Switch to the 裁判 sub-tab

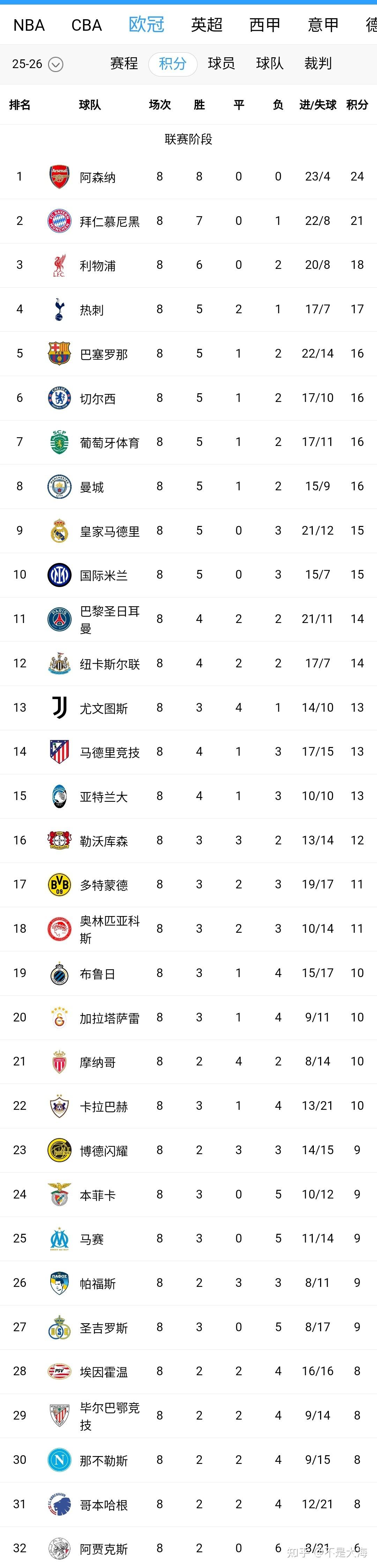pyautogui.click(x=318, y=64)
